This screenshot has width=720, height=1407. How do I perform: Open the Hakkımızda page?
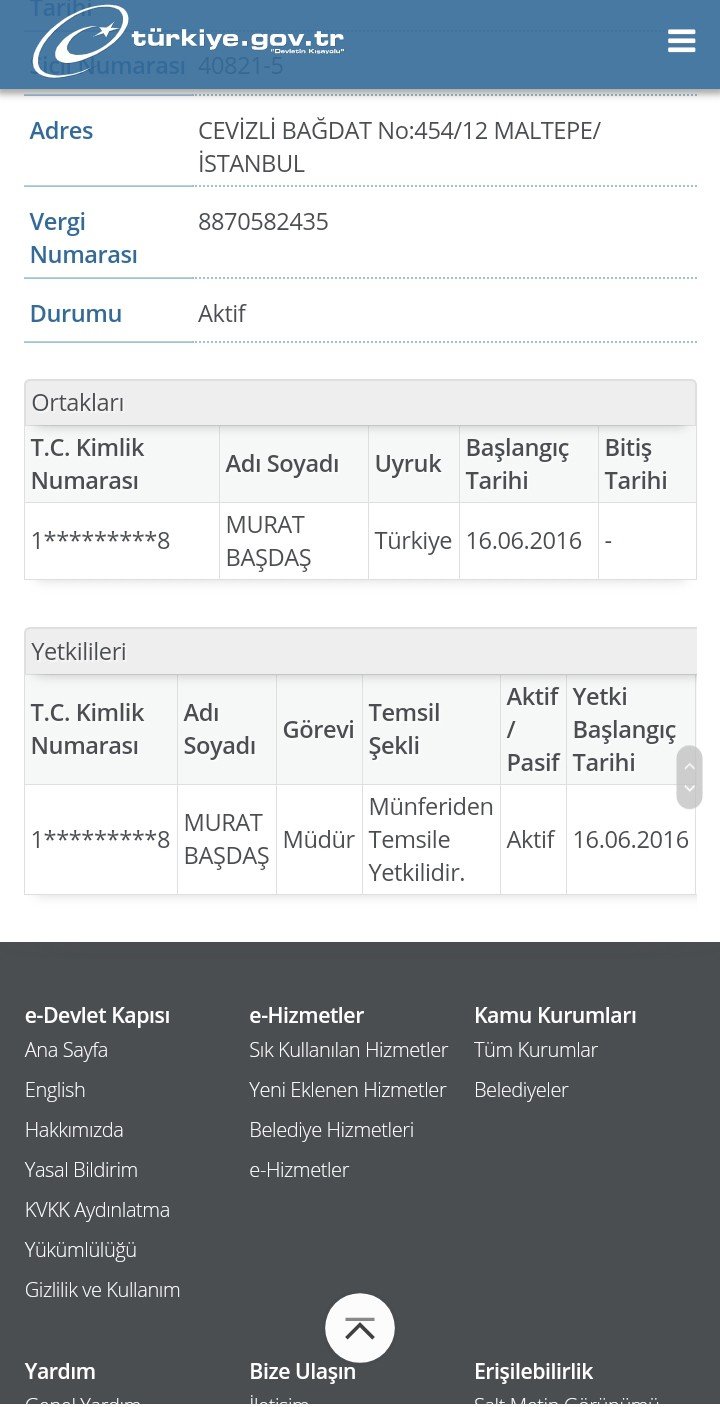(x=74, y=1130)
